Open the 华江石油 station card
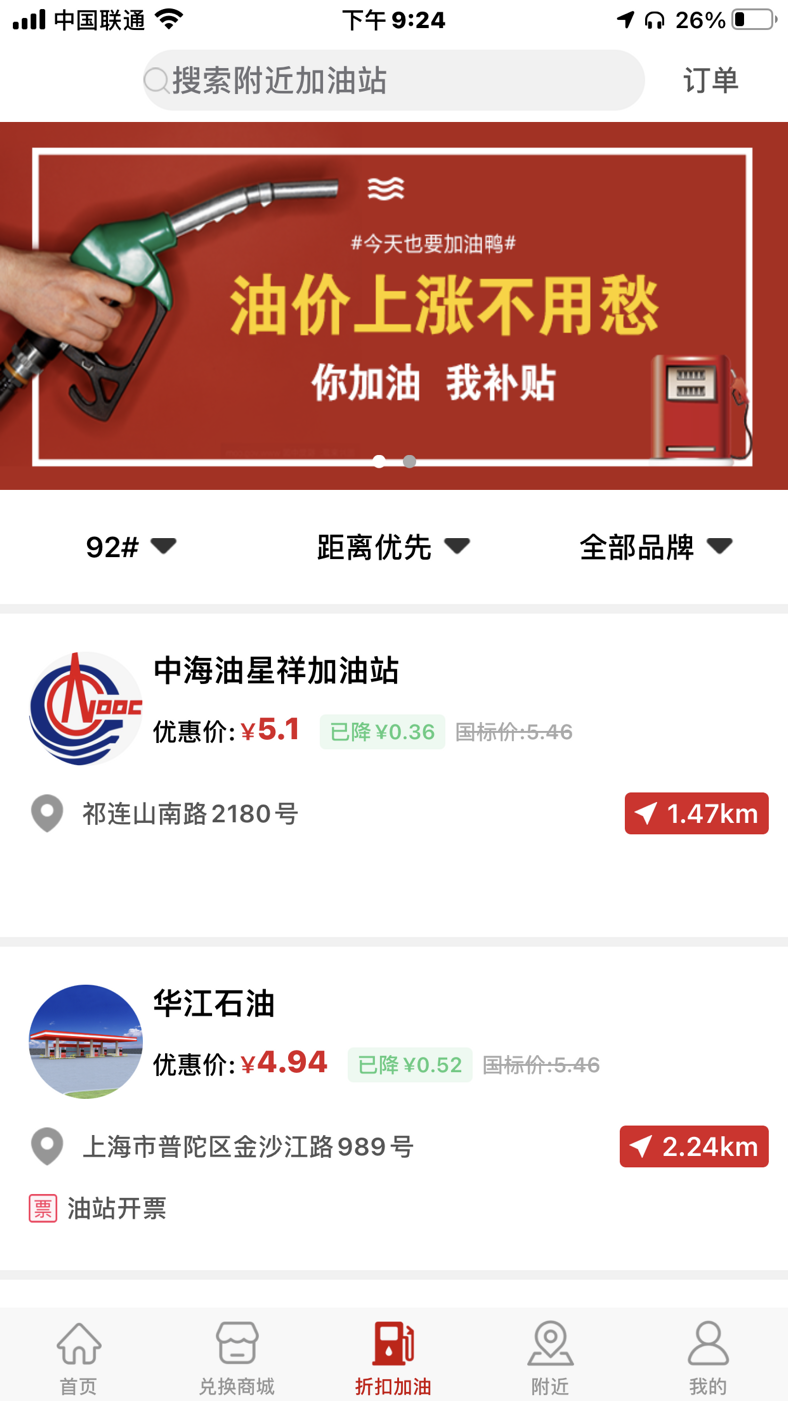The image size is (788, 1401). tap(394, 1108)
